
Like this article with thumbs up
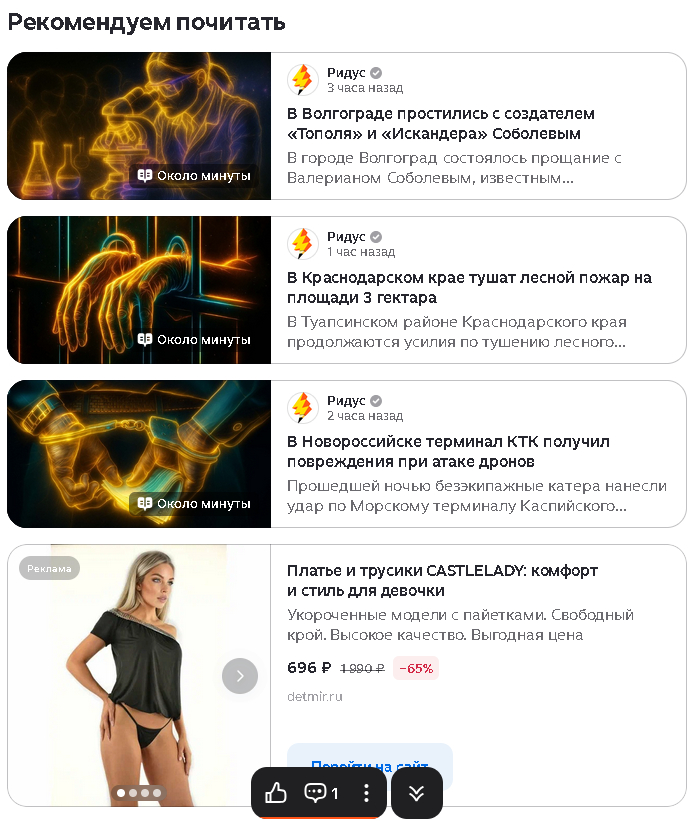(276, 793)
